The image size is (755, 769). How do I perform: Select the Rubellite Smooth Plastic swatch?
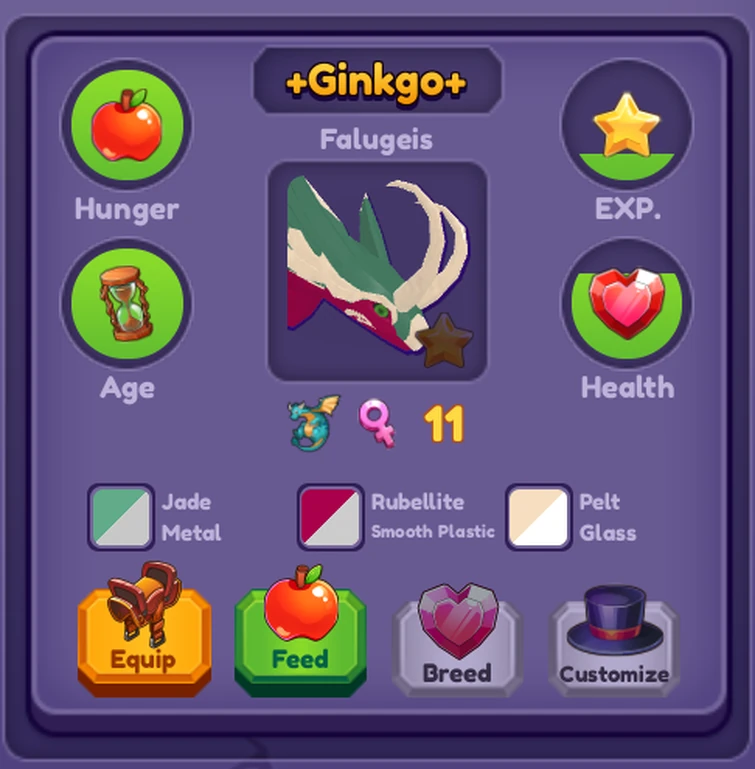click(329, 517)
